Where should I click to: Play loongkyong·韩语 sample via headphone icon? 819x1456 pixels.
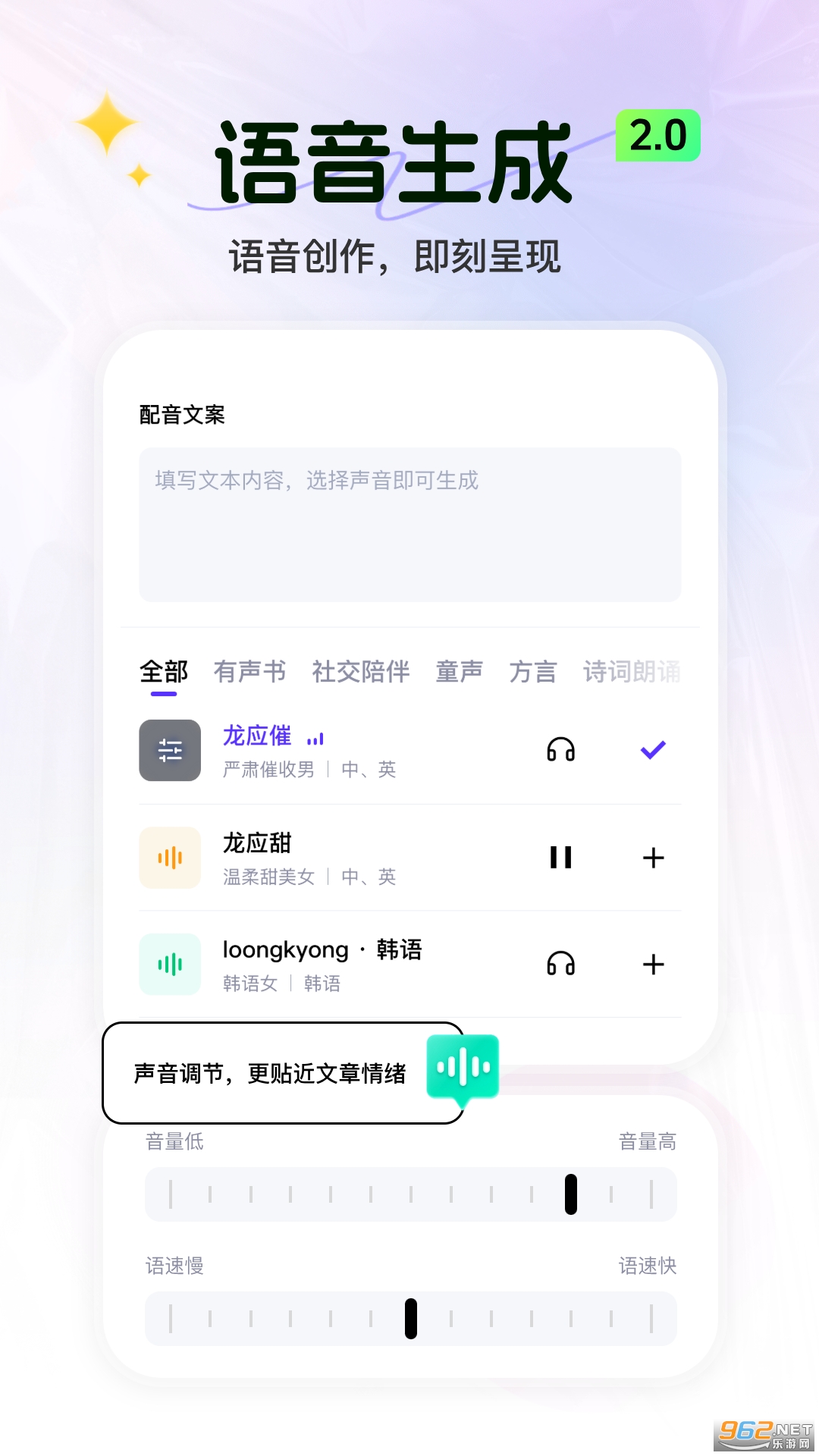(x=560, y=964)
